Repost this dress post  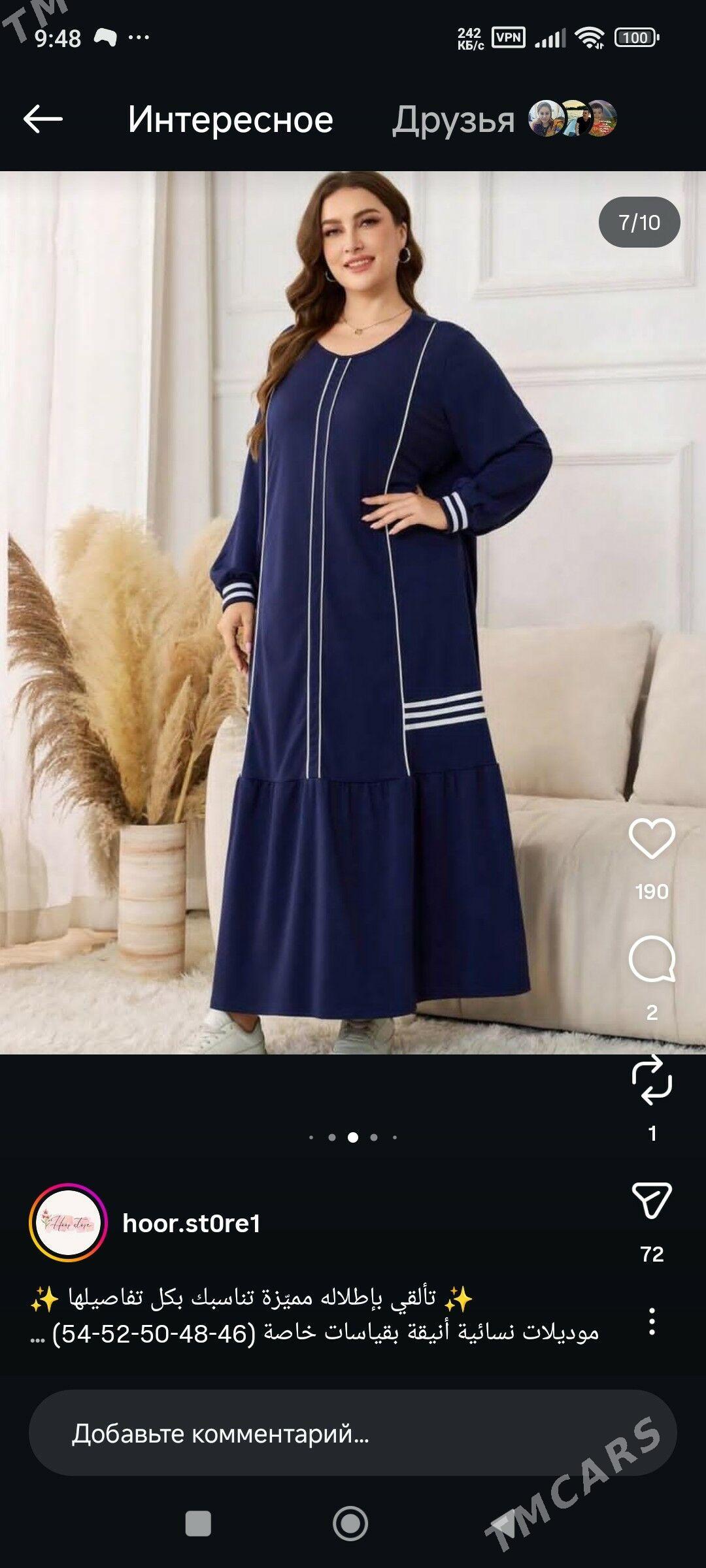[651, 1081]
